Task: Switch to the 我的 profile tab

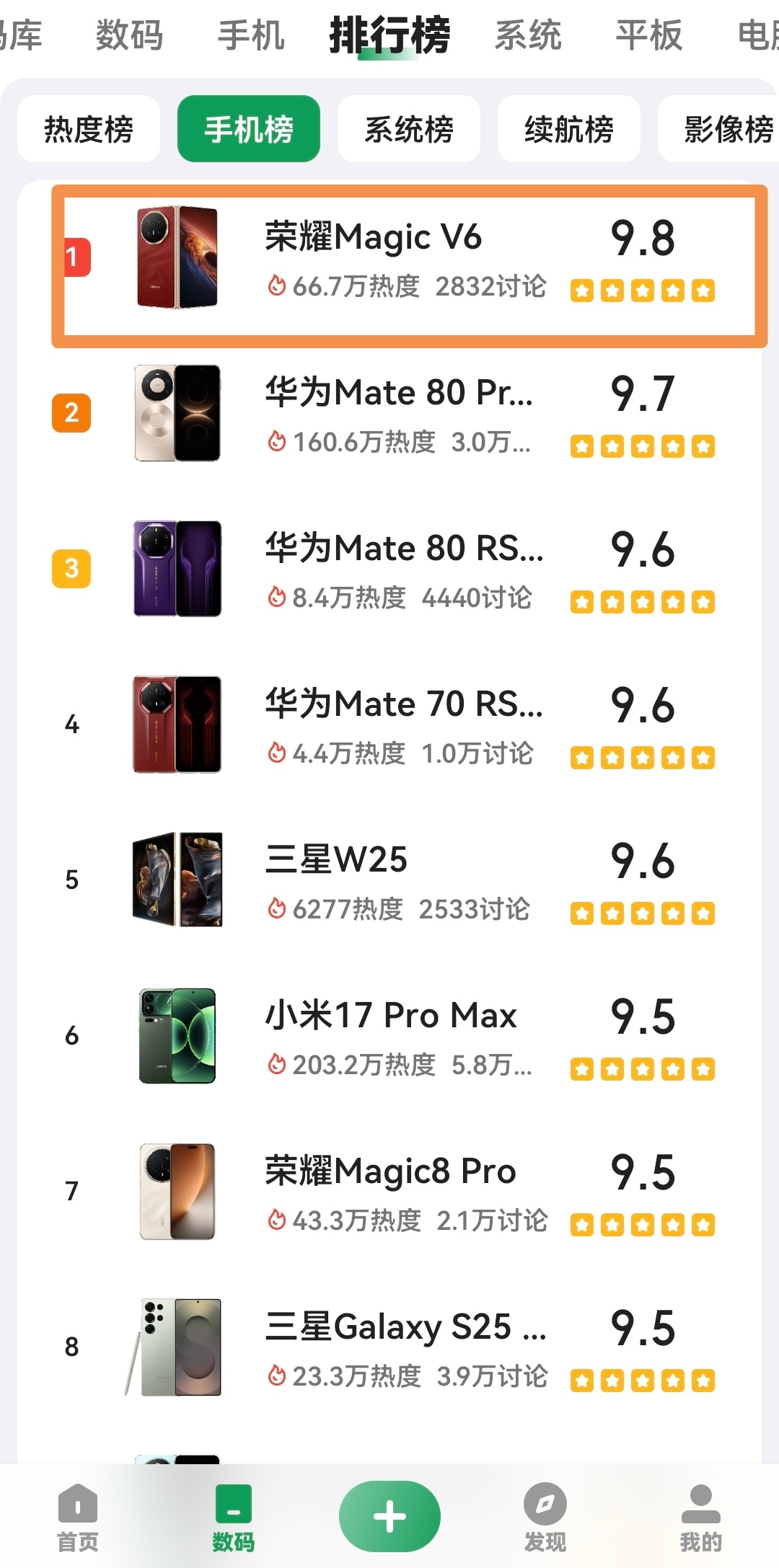Action: coord(700,1517)
